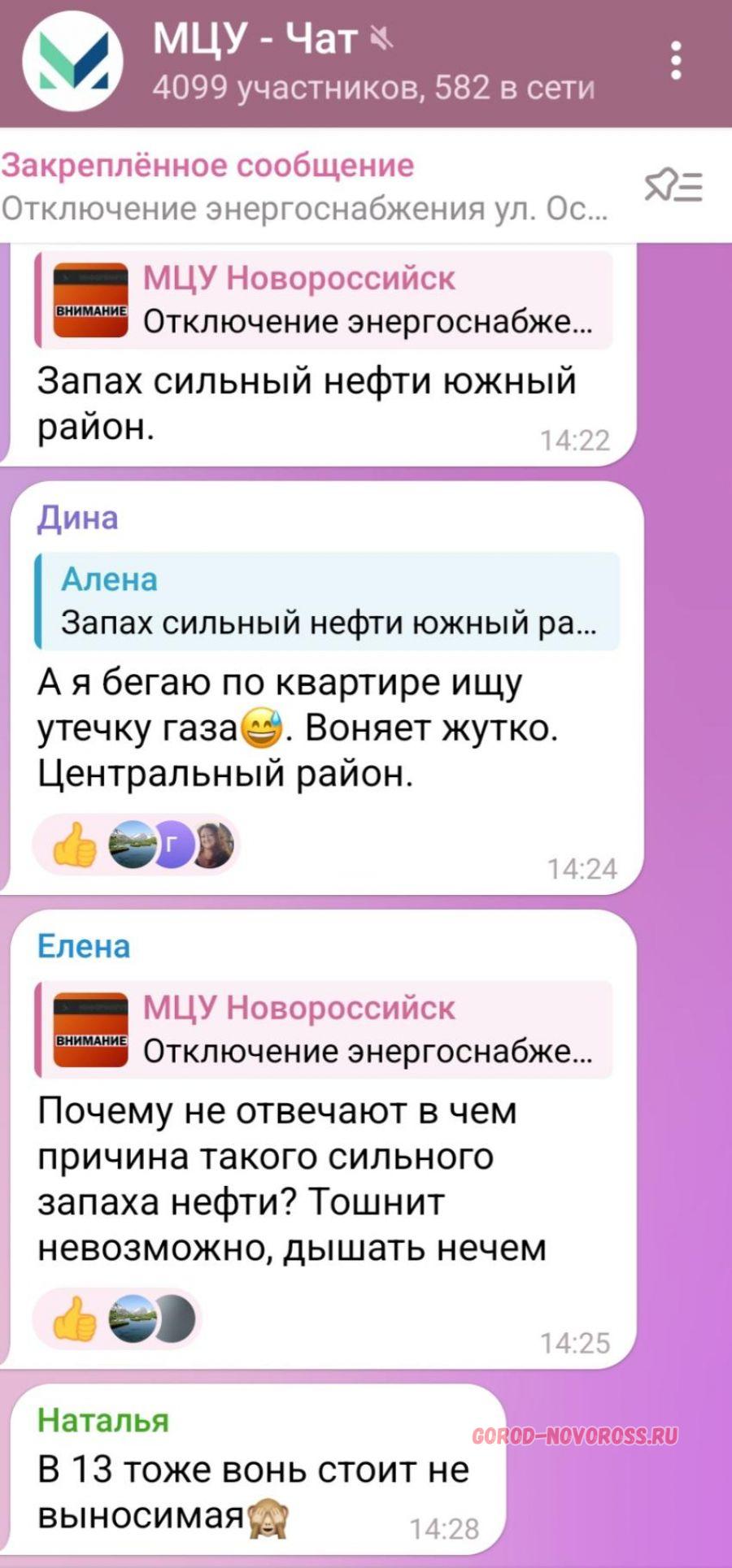
Task: Add a thumbs-up reaction to Елена's message
Action: tap(74, 1318)
